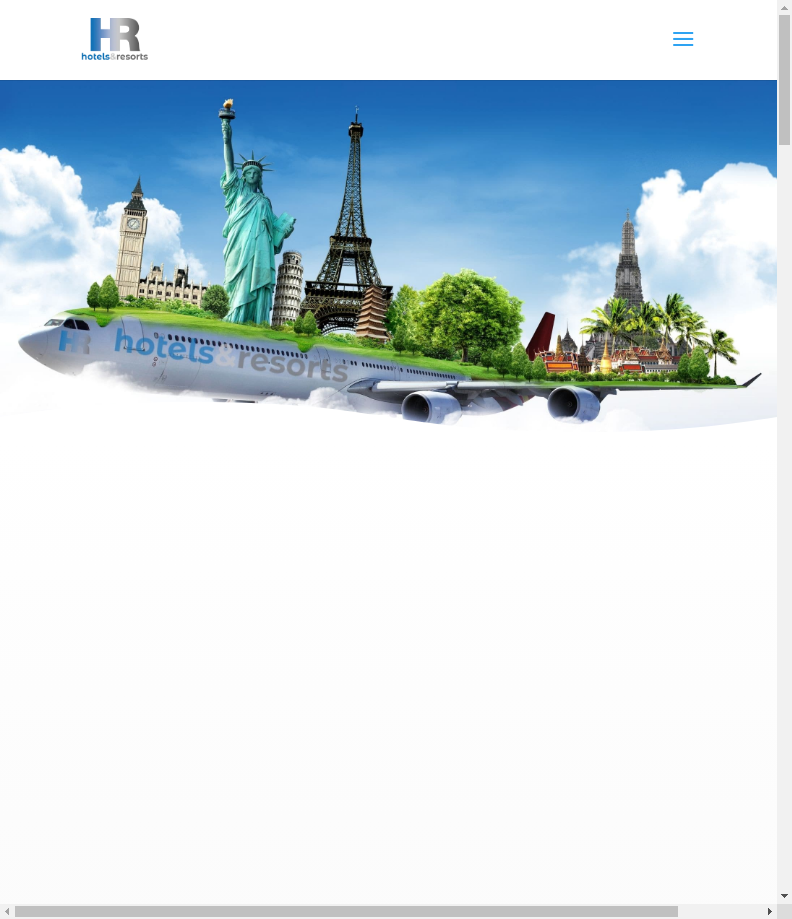Click the scroll right arrow at bottom

click(x=770, y=911)
